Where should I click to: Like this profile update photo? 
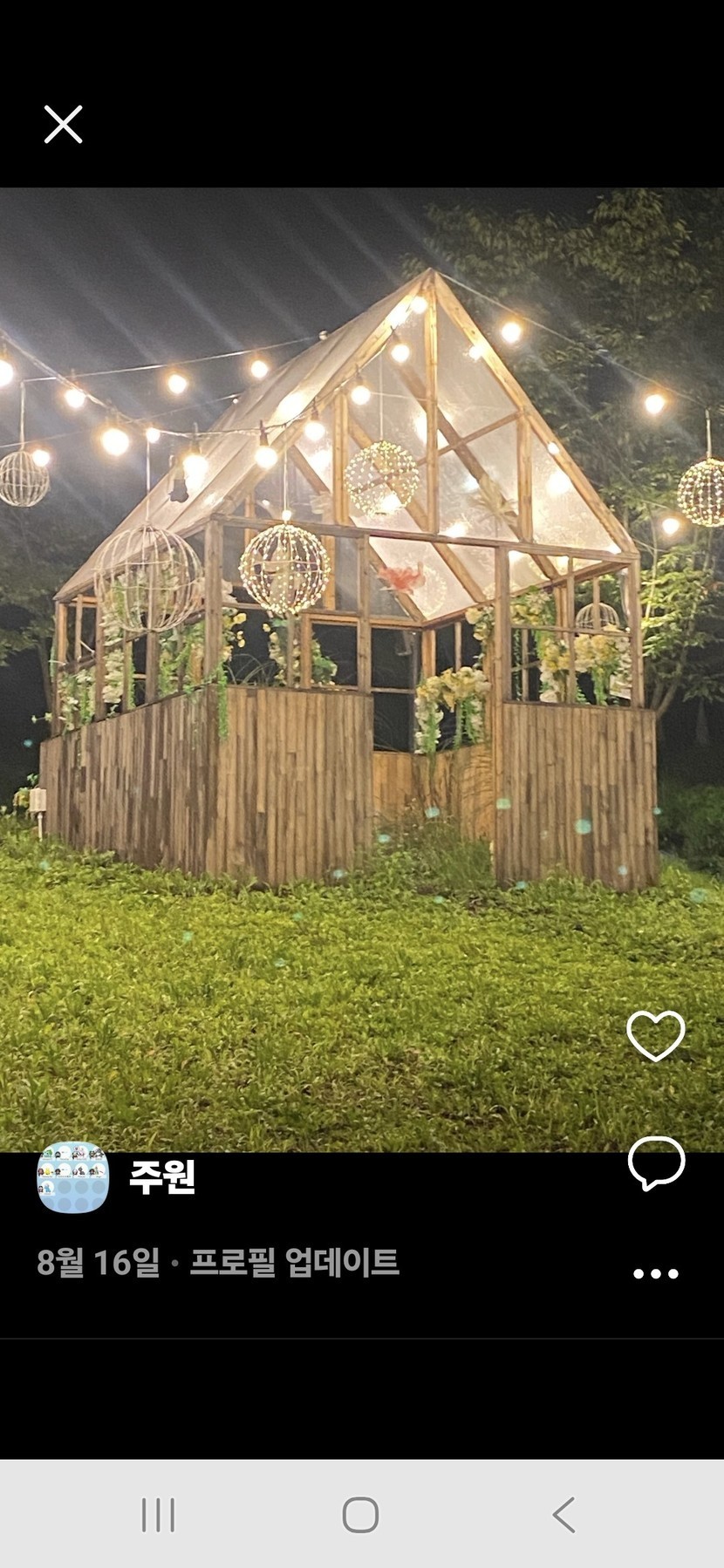655,1036
